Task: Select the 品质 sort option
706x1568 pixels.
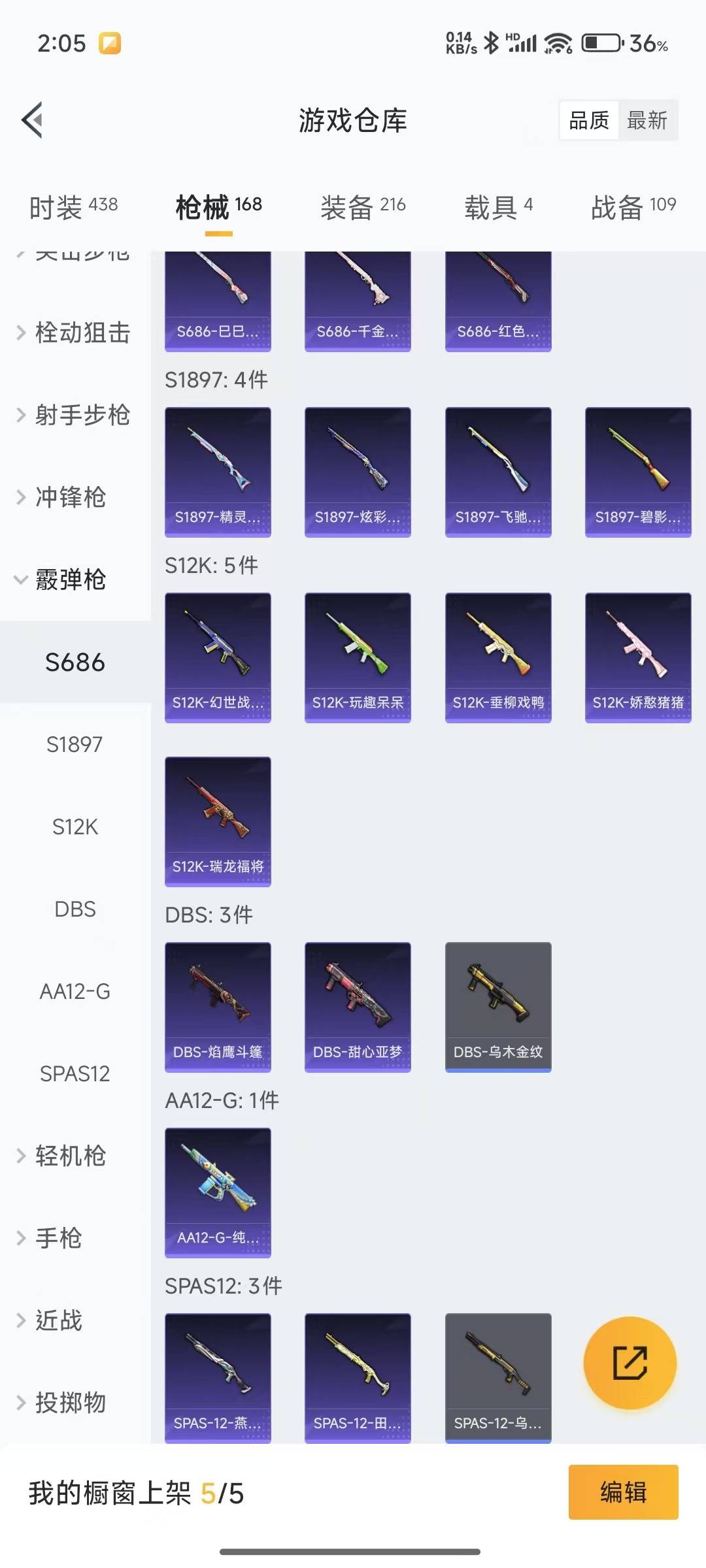Action: [x=589, y=120]
